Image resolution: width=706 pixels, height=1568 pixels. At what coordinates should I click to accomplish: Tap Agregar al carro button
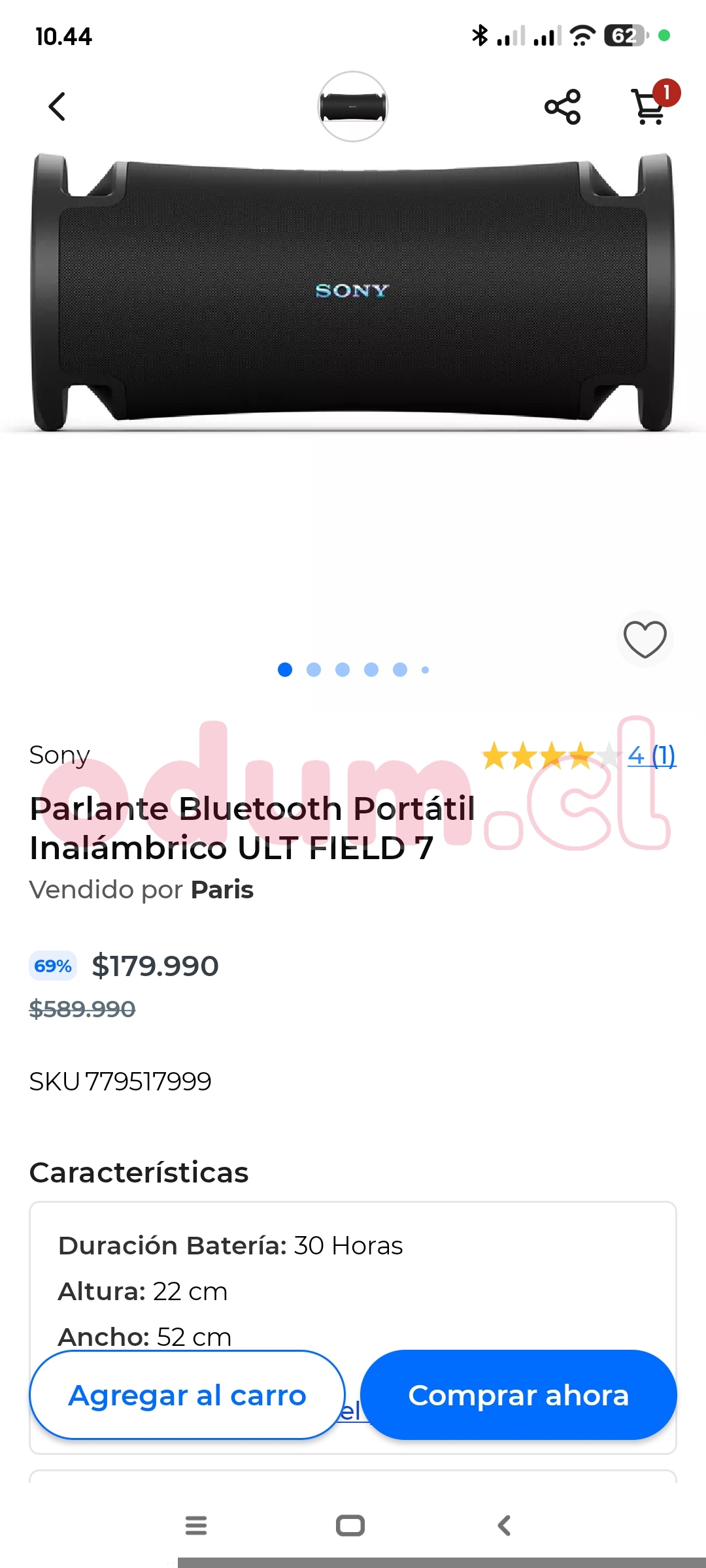click(188, 1395)
